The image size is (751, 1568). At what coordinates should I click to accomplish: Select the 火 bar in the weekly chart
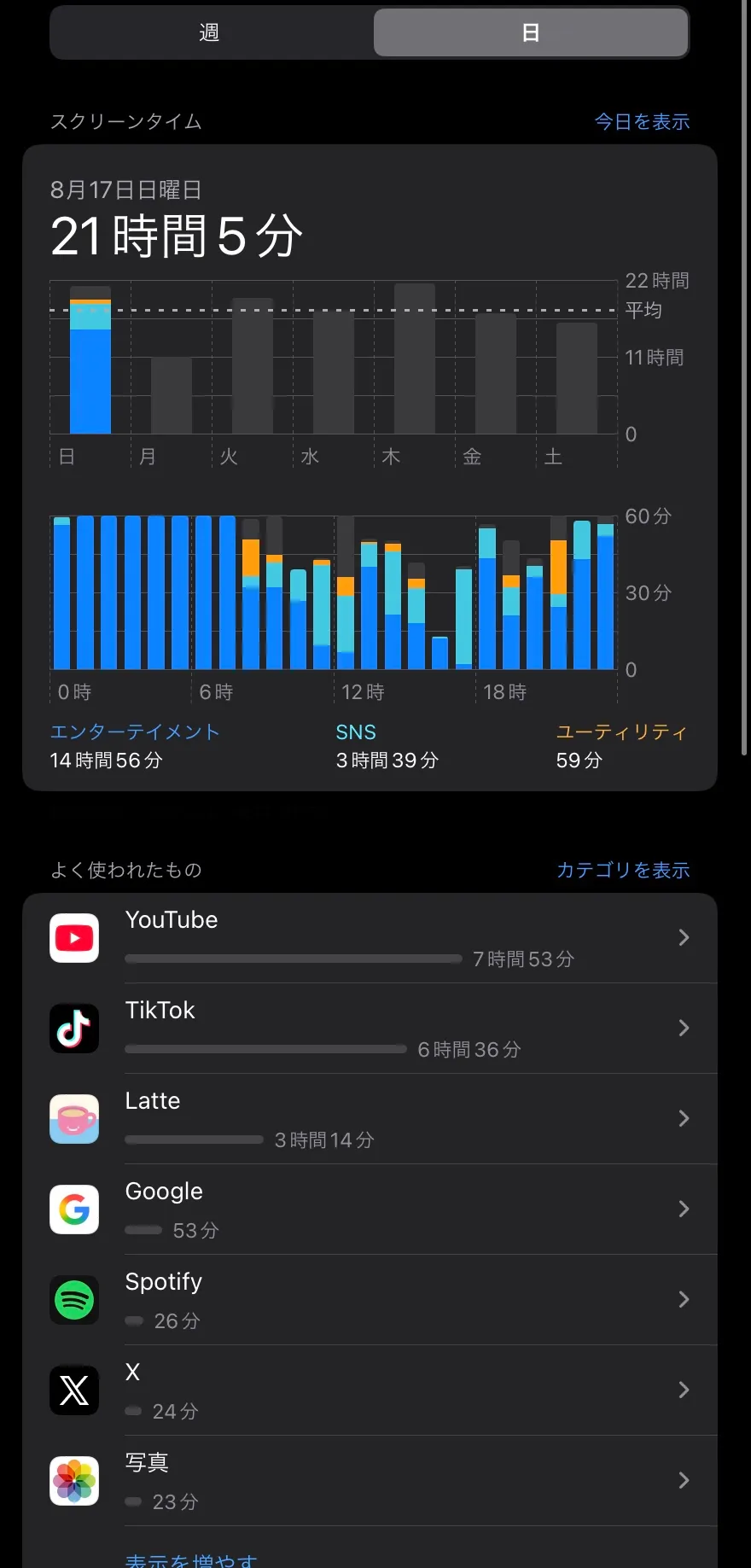[253, 366]
